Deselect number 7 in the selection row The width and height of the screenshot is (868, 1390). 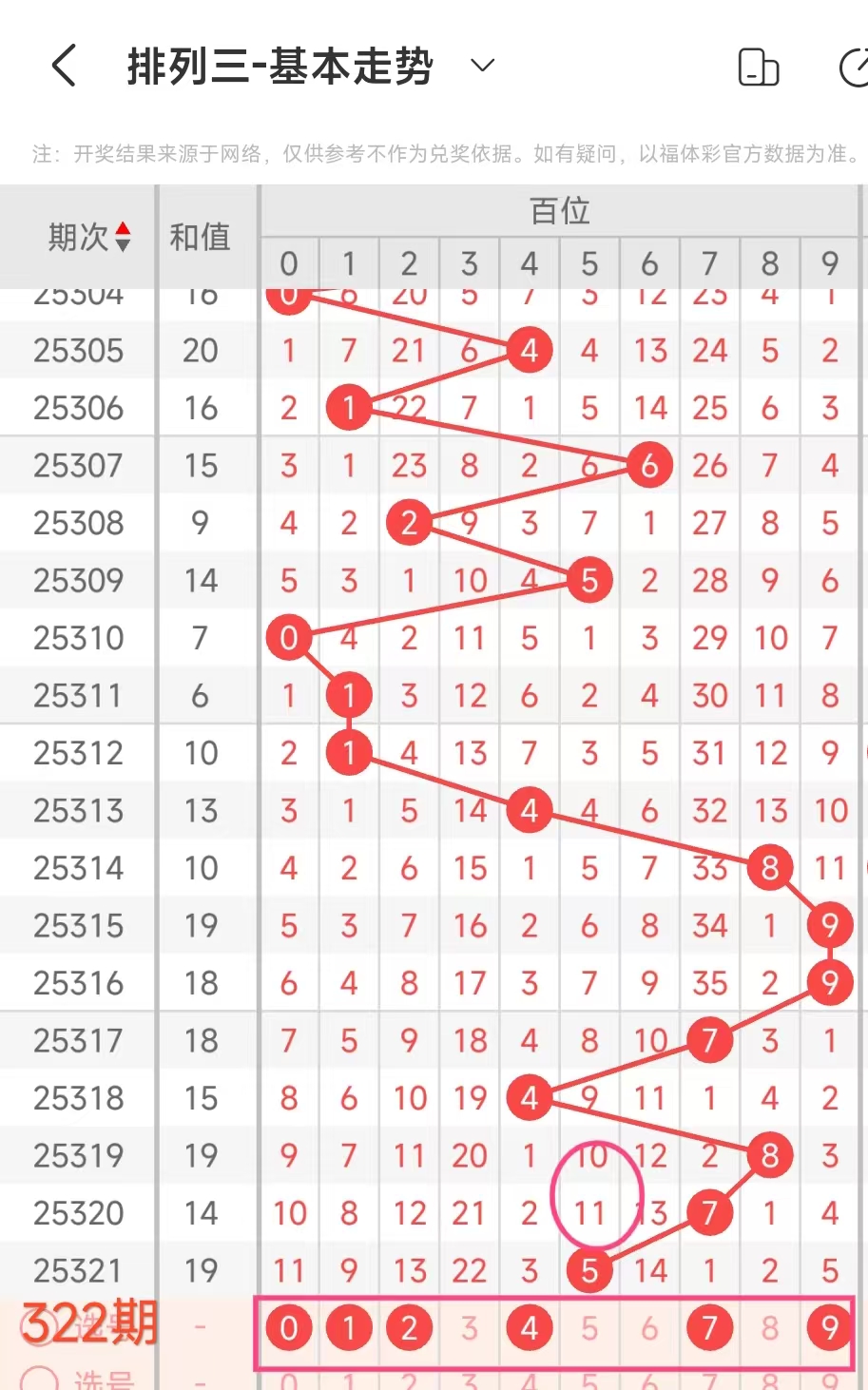pyautogui.click(x=709, y=1328)
